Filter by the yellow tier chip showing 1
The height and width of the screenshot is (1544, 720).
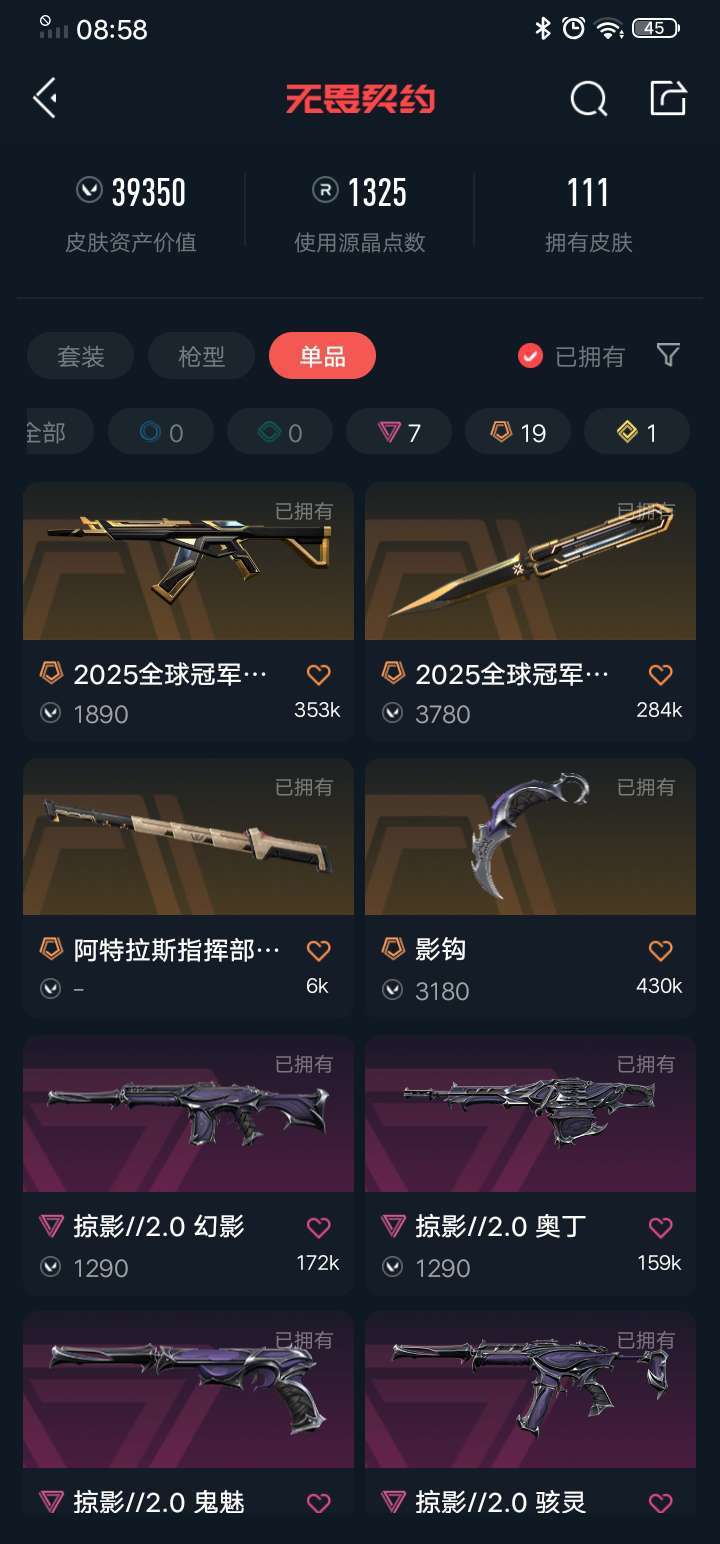[x=637, y=432]
